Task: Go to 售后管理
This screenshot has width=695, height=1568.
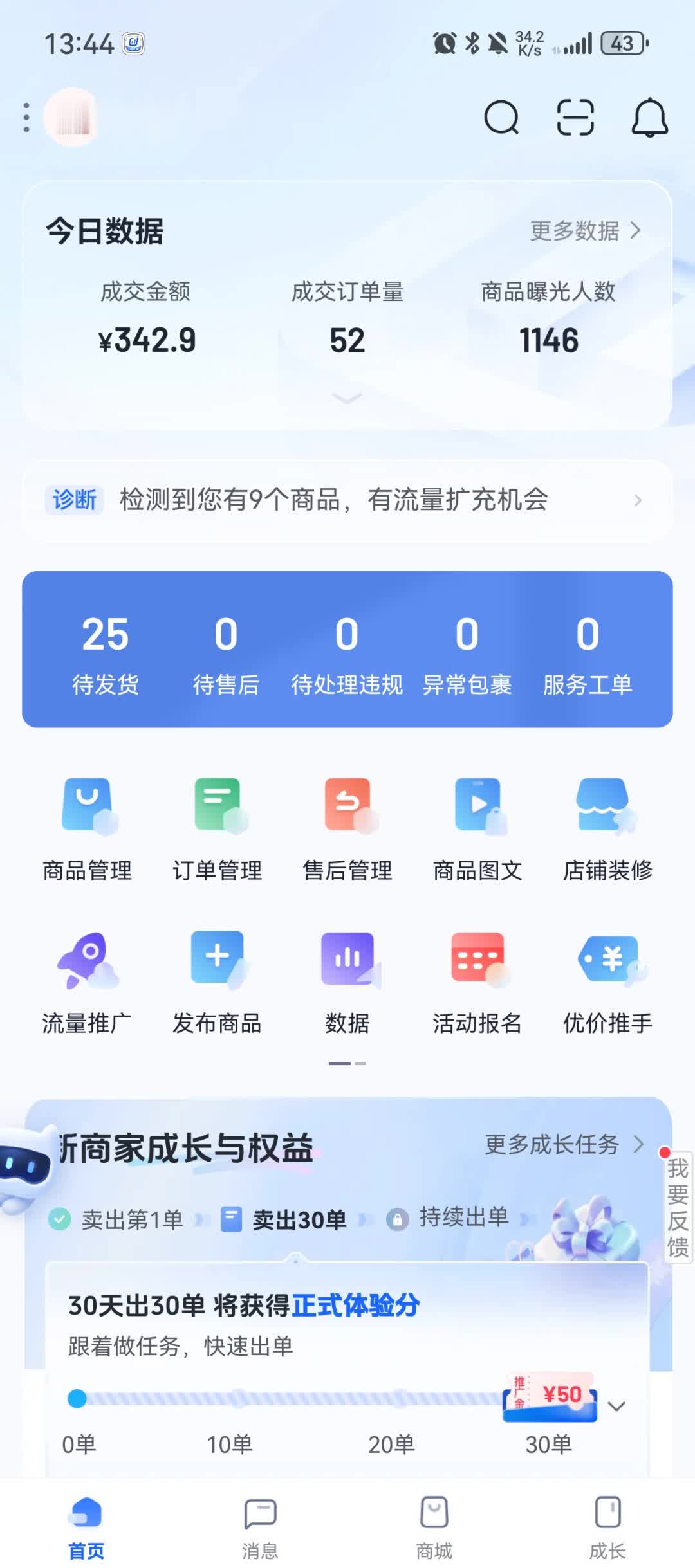Action: (347, 829)
